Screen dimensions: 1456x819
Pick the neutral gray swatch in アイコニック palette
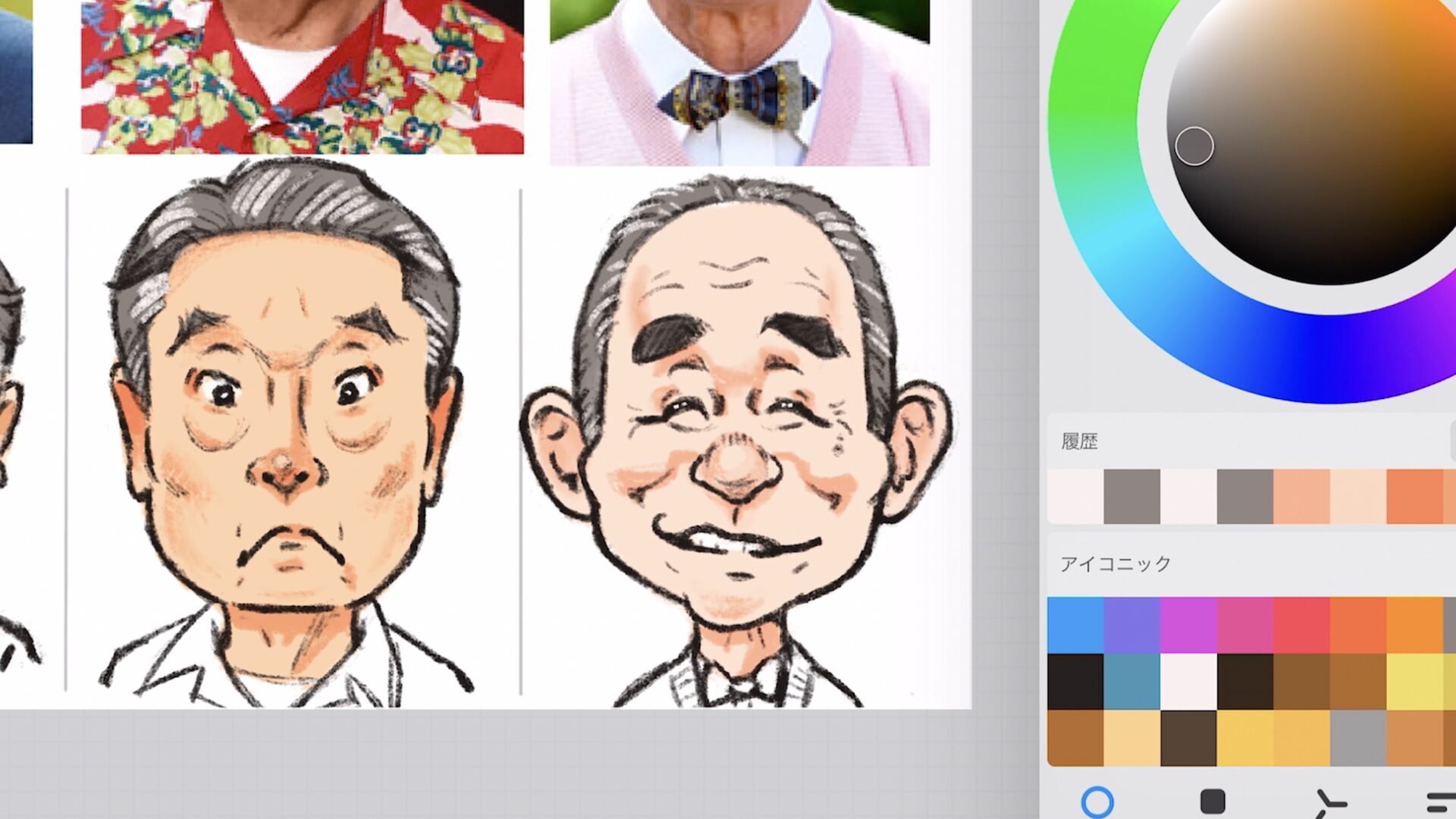(1358, 737)
